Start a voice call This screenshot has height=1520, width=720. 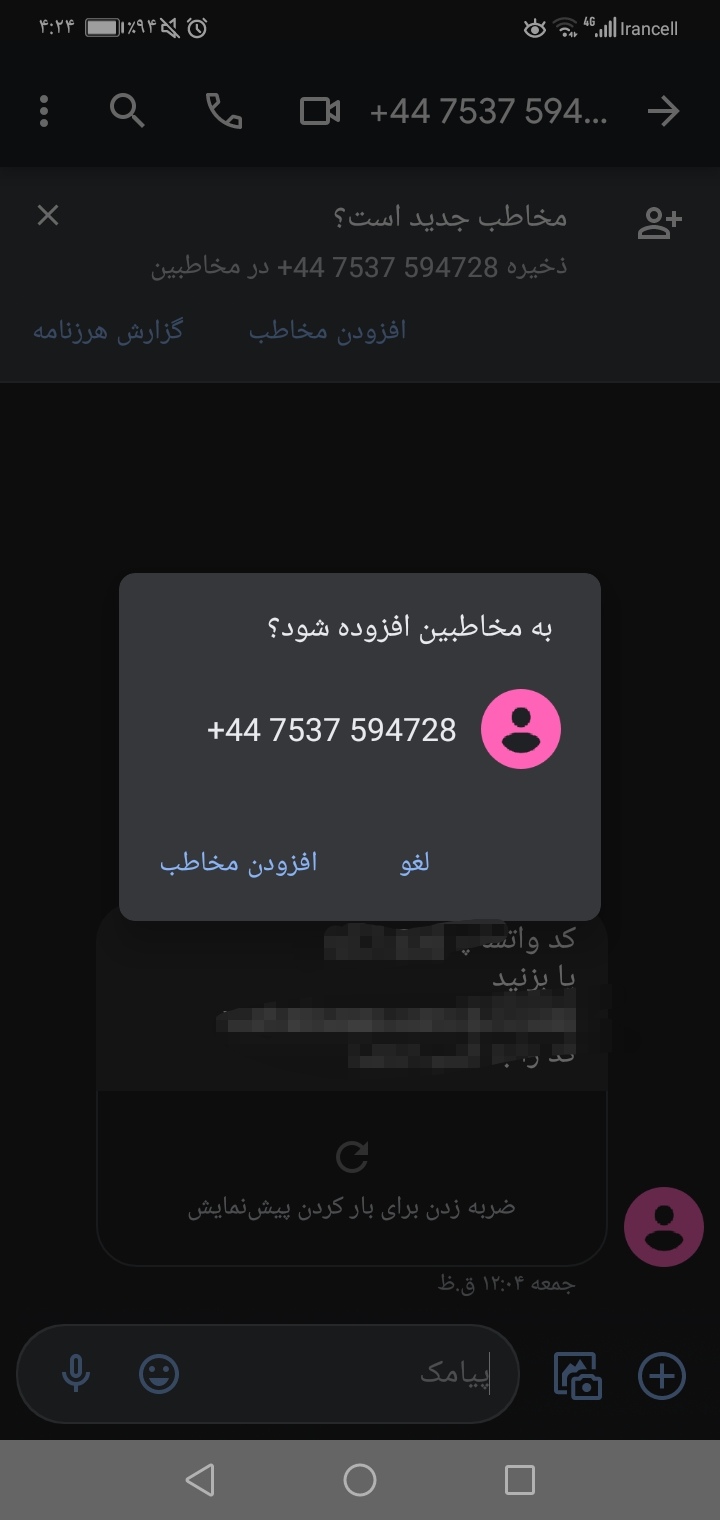point(224,111)
